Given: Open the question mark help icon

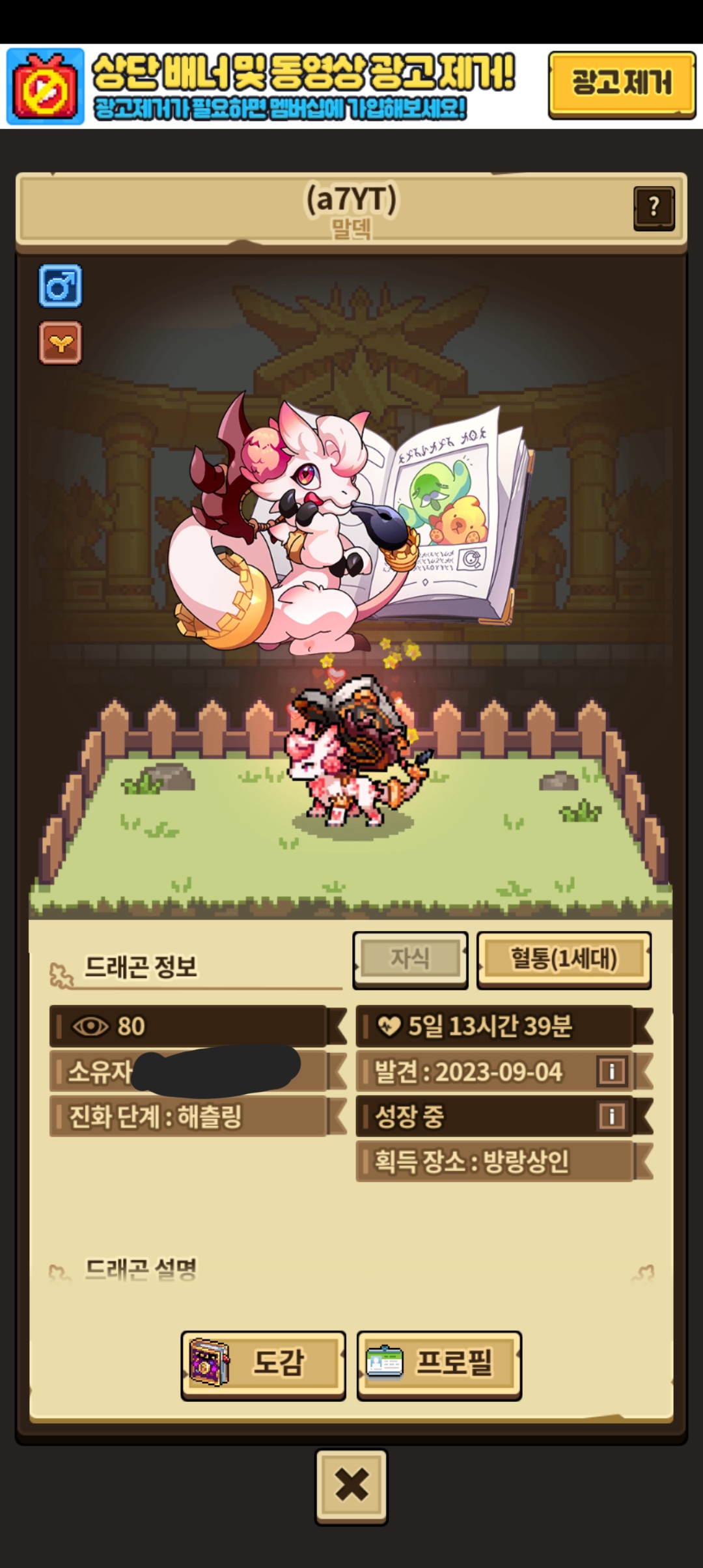Looking at the screenshot, I should pos(654,208).
